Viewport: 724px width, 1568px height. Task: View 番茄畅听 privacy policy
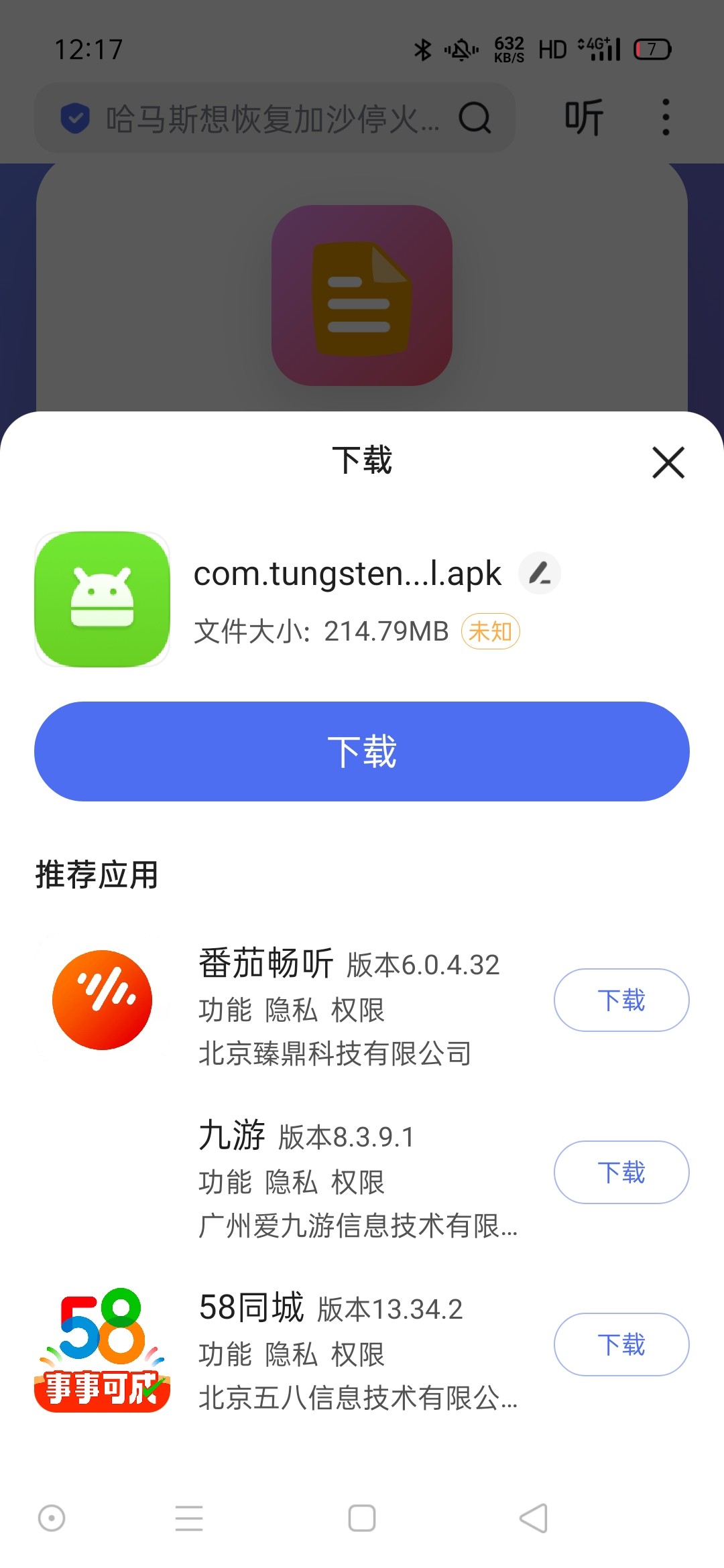pyautogui.click(x=291, y=1010)
